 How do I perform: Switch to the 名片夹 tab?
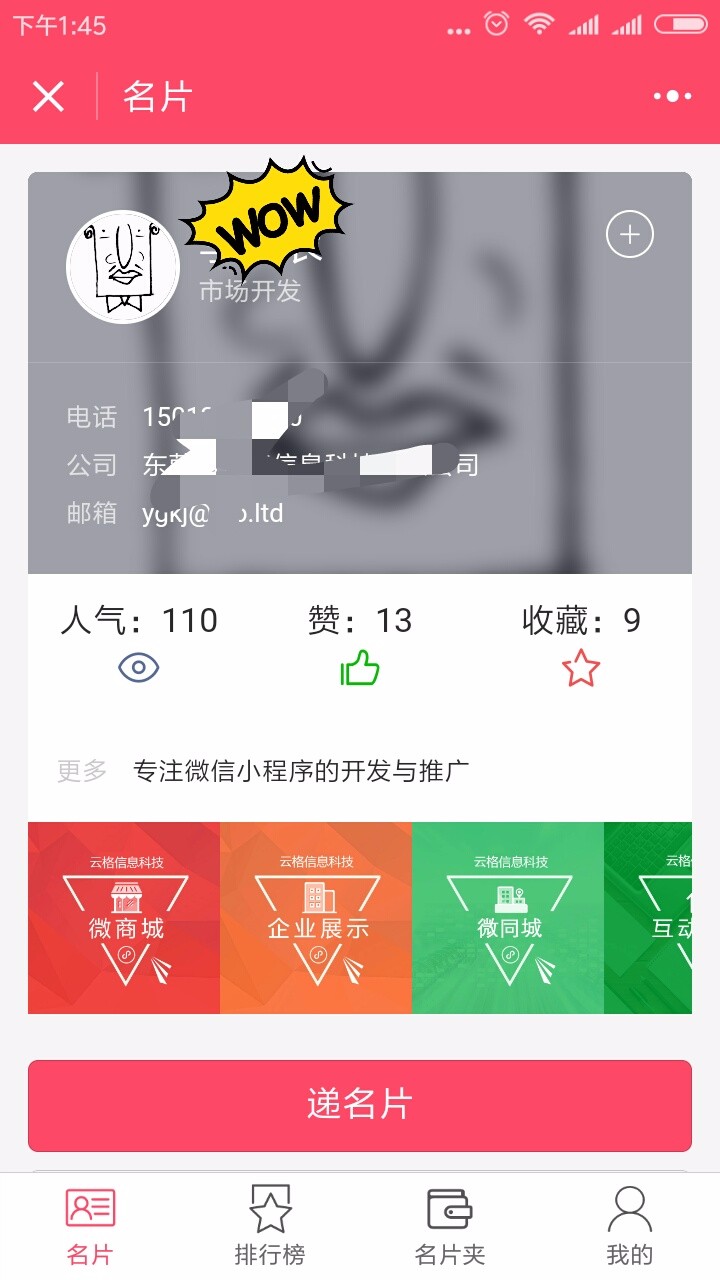(450, 1226)
